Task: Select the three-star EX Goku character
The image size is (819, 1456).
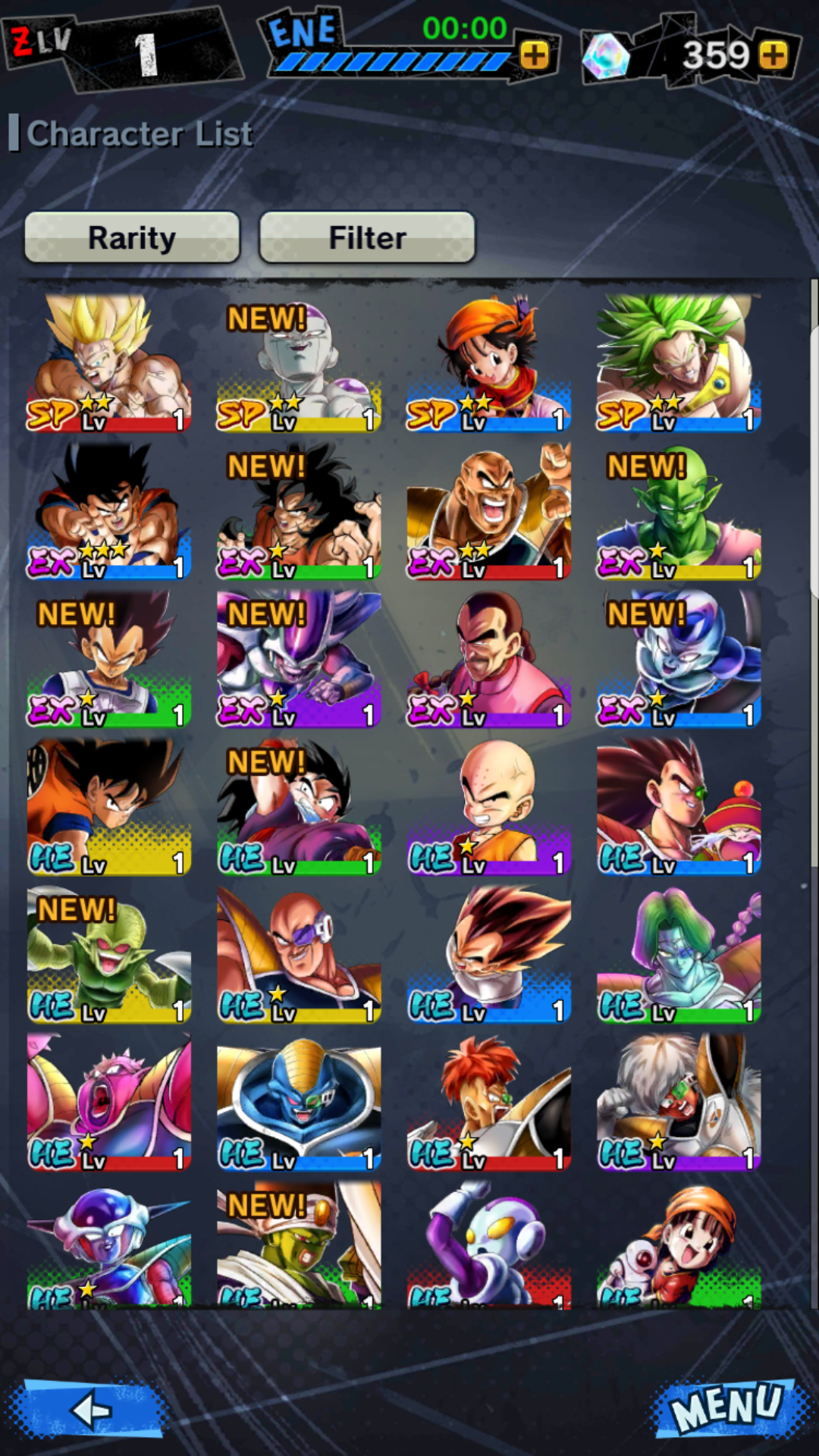Action: click(108, 511)
